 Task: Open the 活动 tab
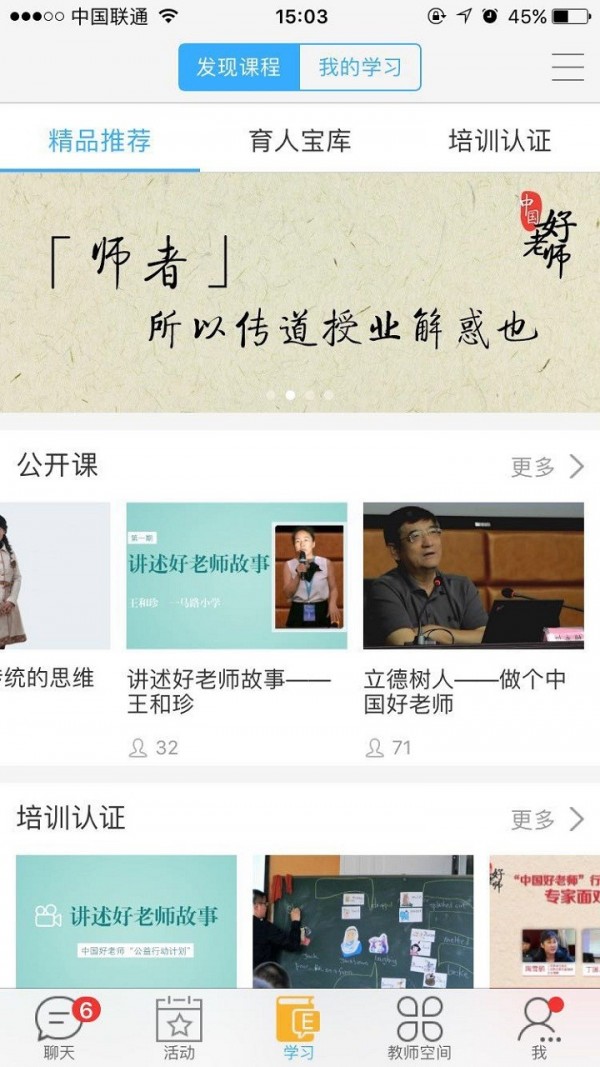click(179, 1028)
